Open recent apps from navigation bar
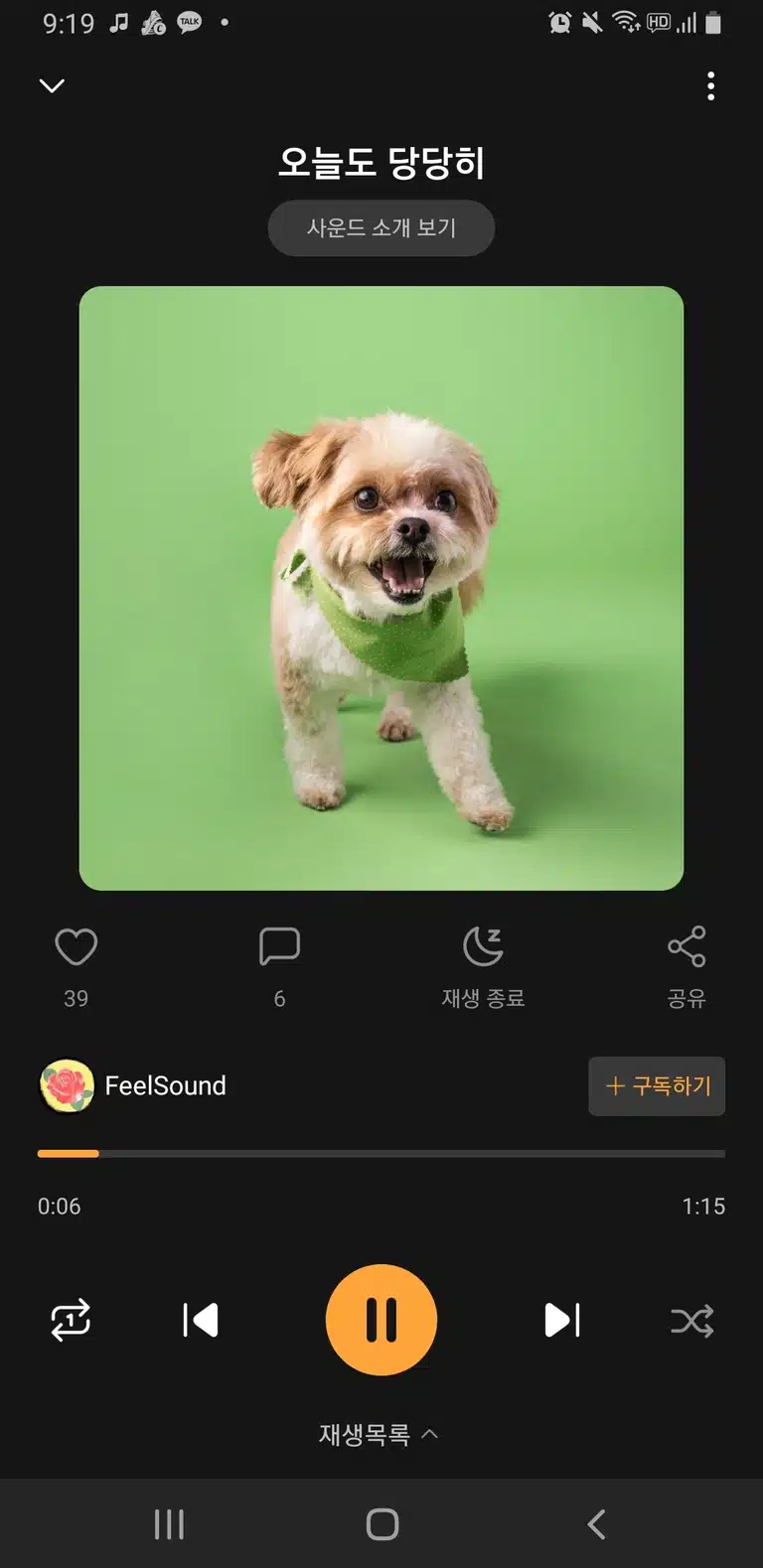The width and height of the screenshot is (763, 1568). pos(169,1524)
